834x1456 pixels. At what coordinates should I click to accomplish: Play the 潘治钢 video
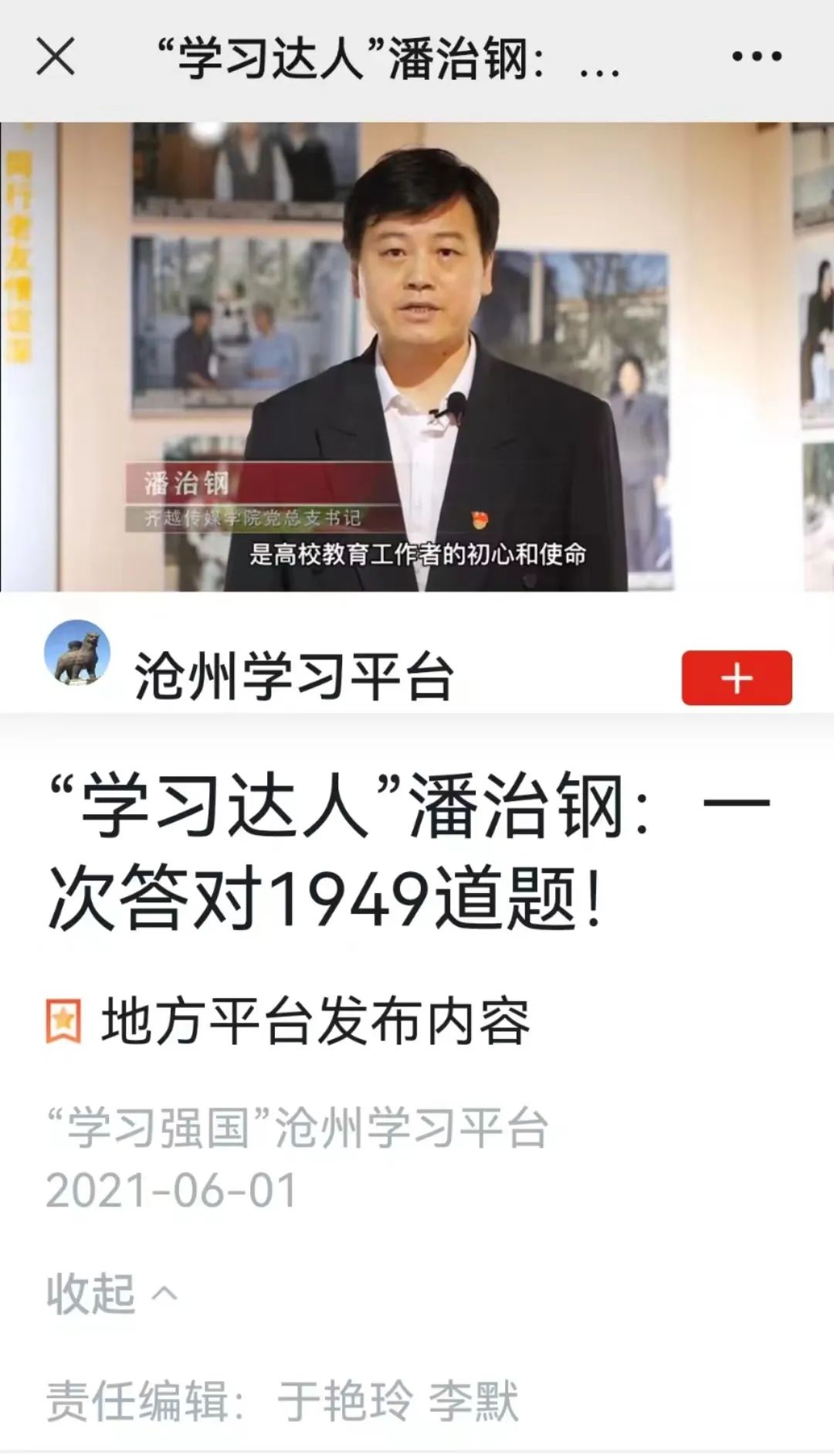(417, 357)
